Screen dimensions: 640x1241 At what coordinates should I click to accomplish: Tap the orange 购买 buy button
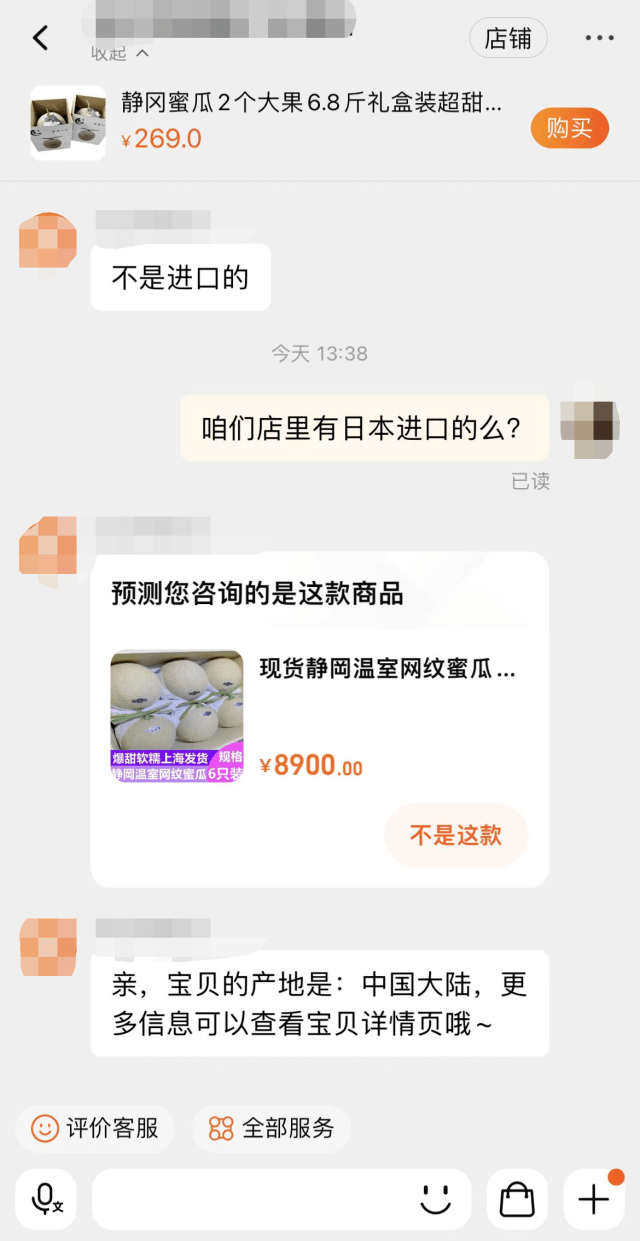coord(569,128)
